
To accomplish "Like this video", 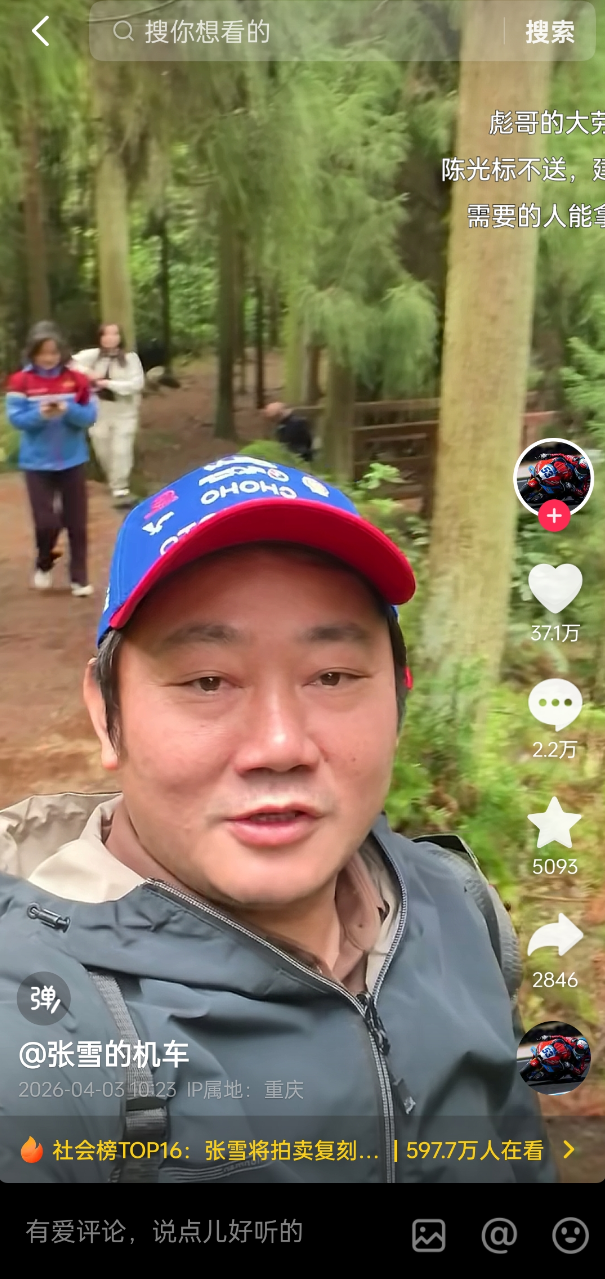I will pyautogui.click(x=555, y=589).
